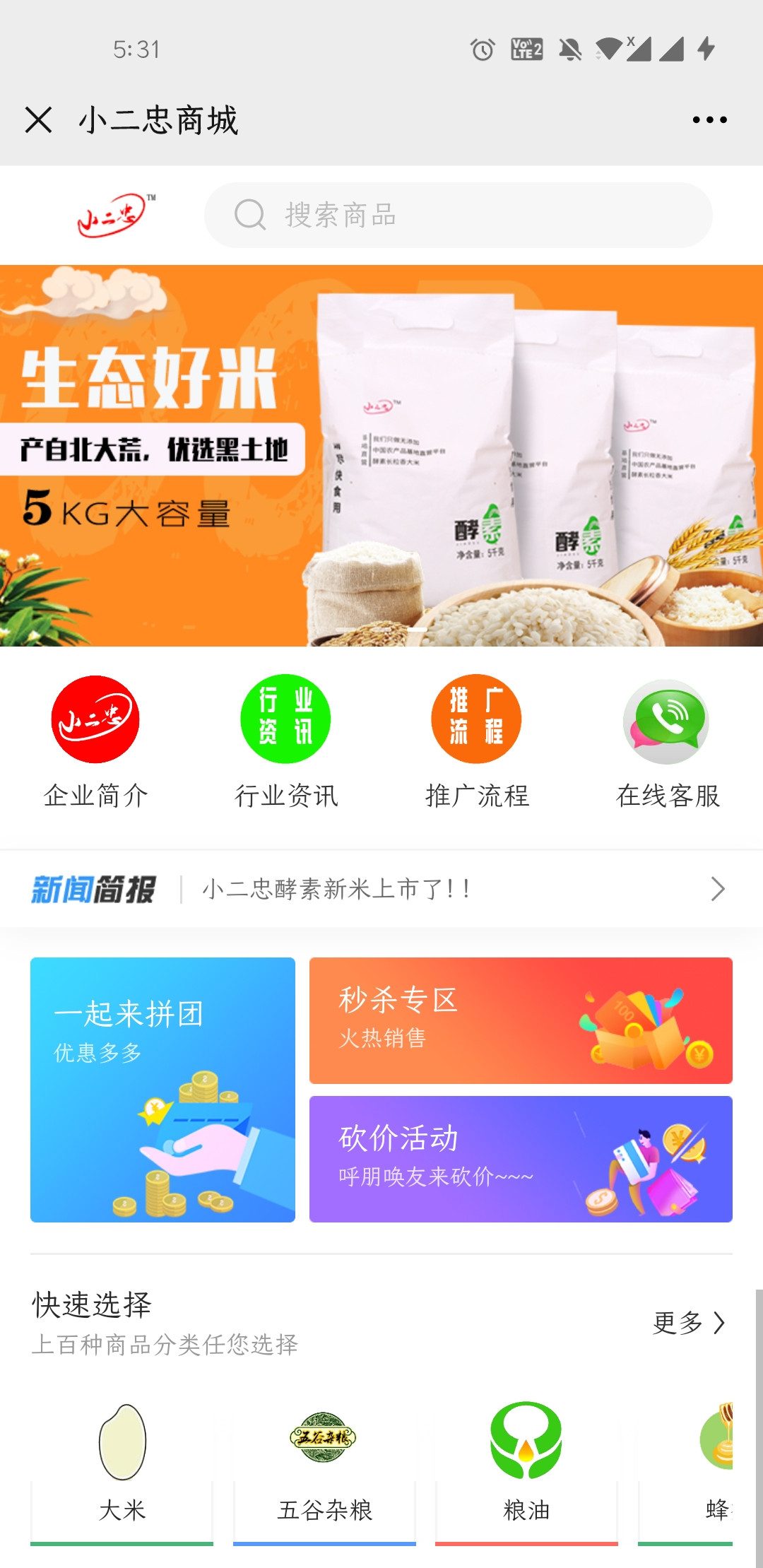Tap the 搜索商品 search field
This screenshot has width=763, height=1568.
click(458, 215)
